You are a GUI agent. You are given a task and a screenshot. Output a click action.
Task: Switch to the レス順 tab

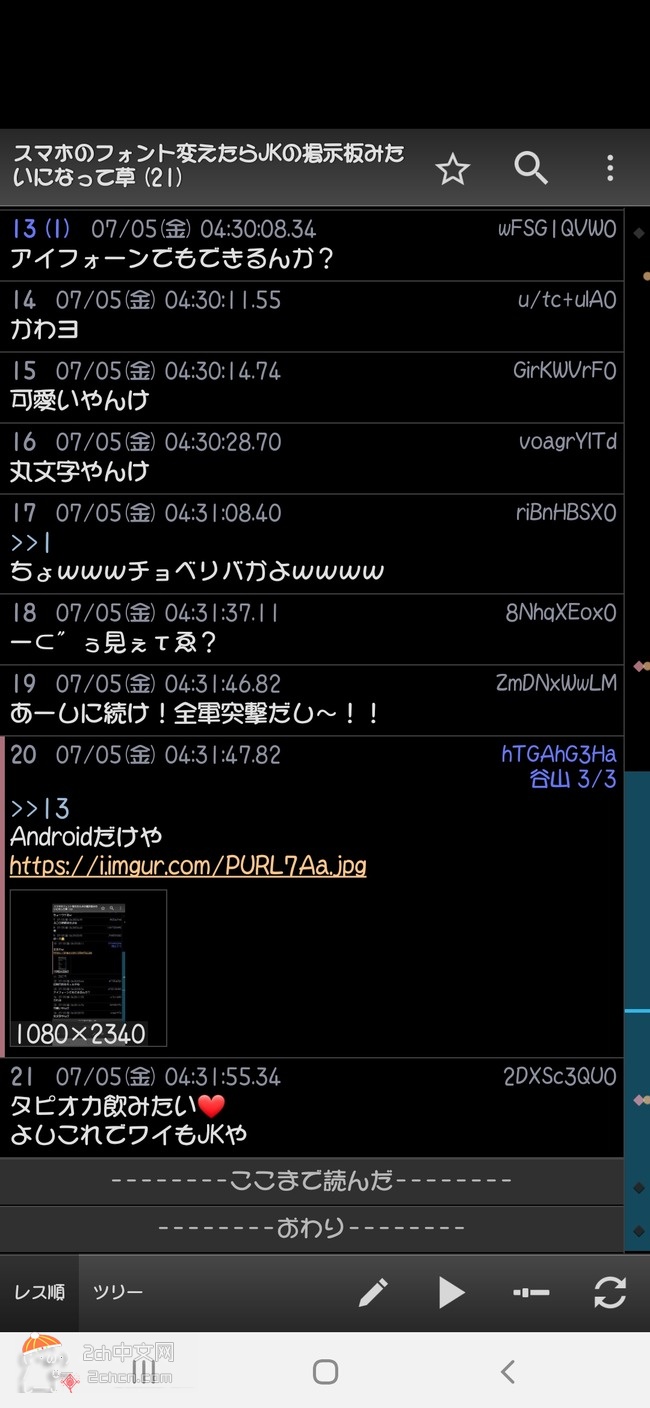coord(39,1292)
